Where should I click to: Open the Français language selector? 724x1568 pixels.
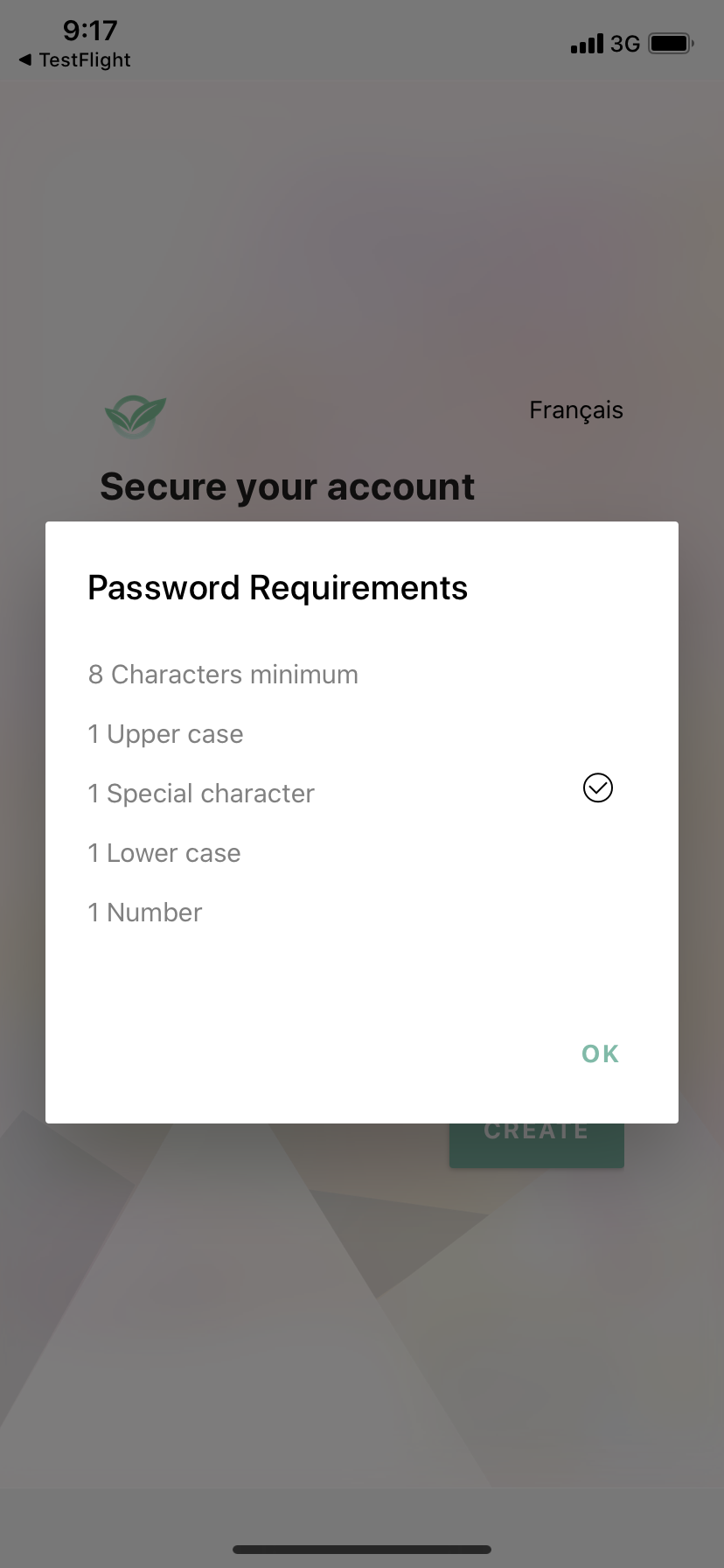pos(575,409)
